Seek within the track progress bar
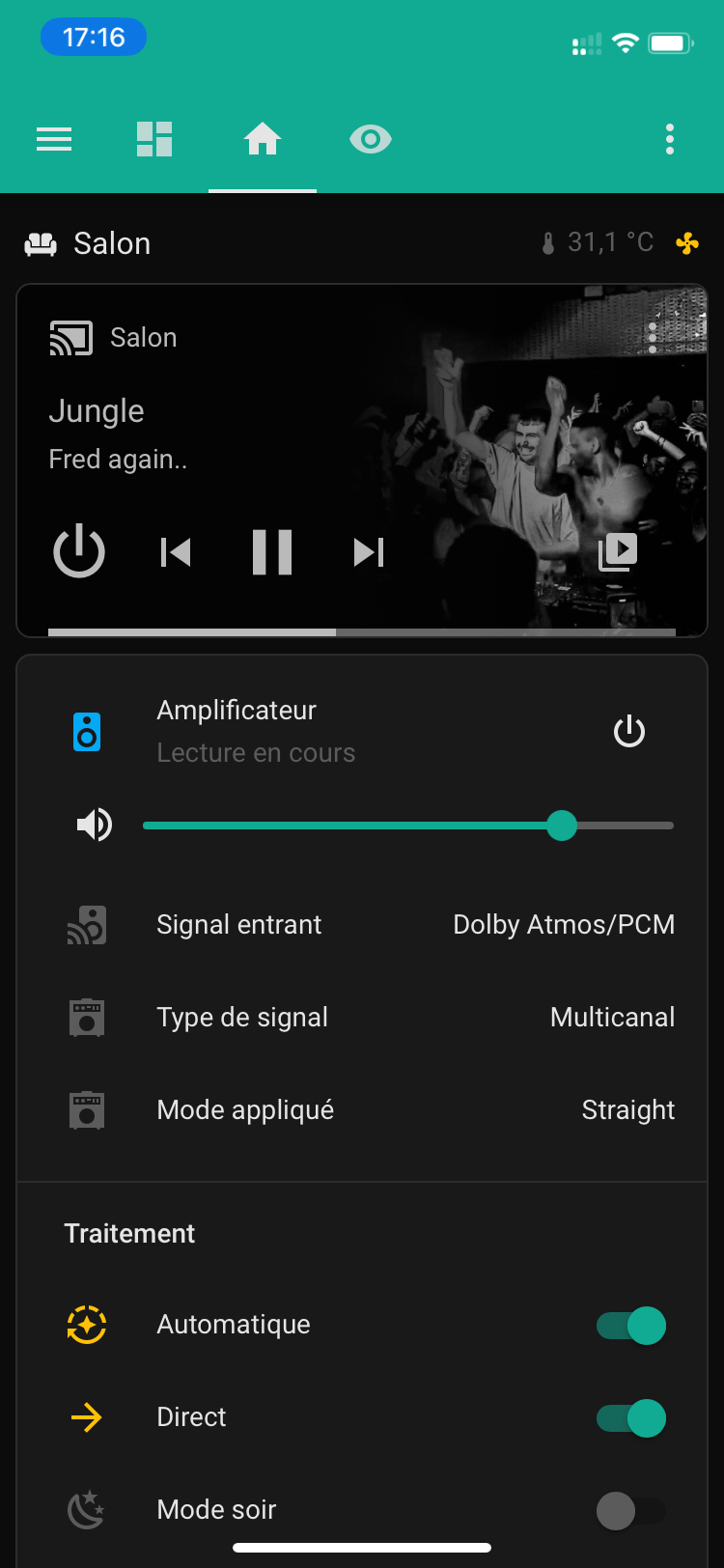 pyautogui.click(x=362, y=633)
